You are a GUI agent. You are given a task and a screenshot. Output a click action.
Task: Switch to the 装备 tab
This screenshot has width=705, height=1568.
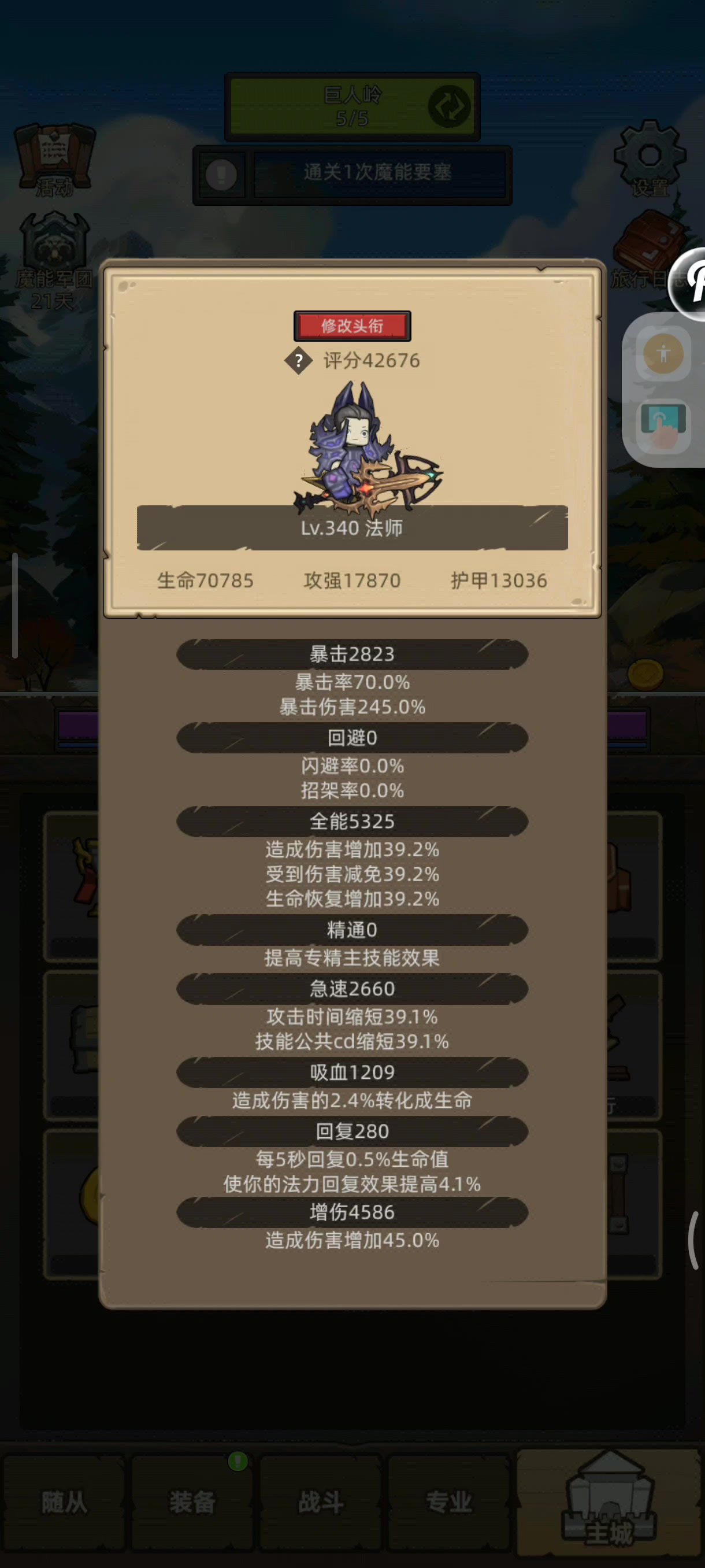coord(192,1502)
